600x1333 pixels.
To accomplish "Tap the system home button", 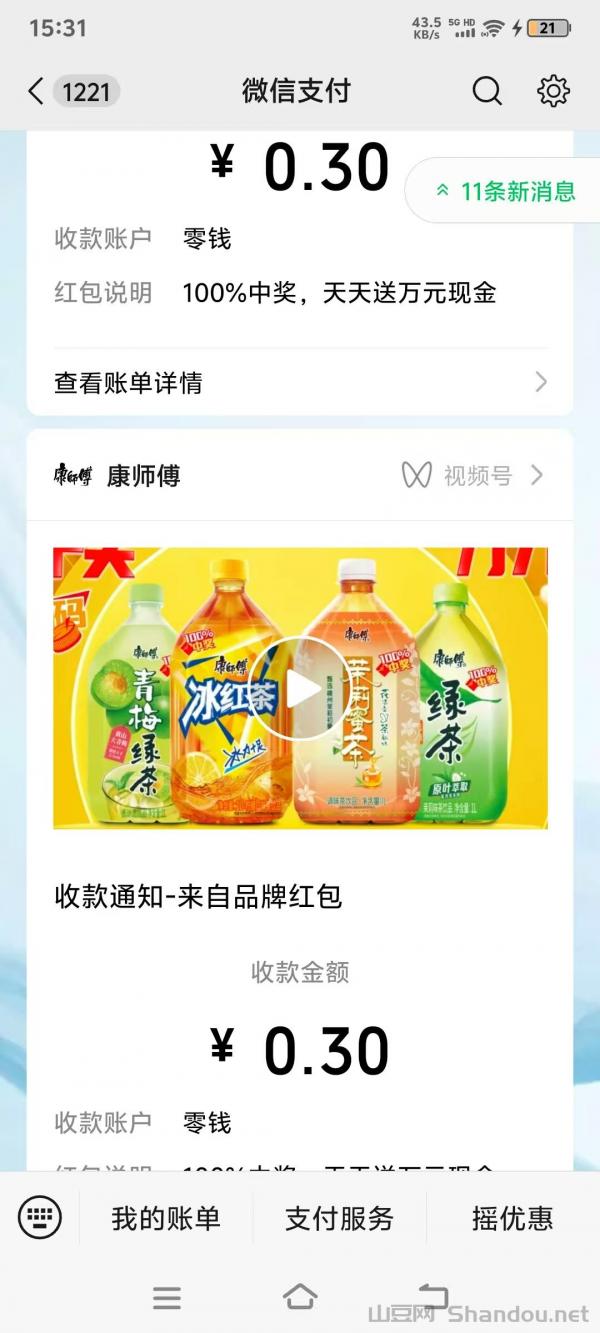I will (x=300, y=1297).
